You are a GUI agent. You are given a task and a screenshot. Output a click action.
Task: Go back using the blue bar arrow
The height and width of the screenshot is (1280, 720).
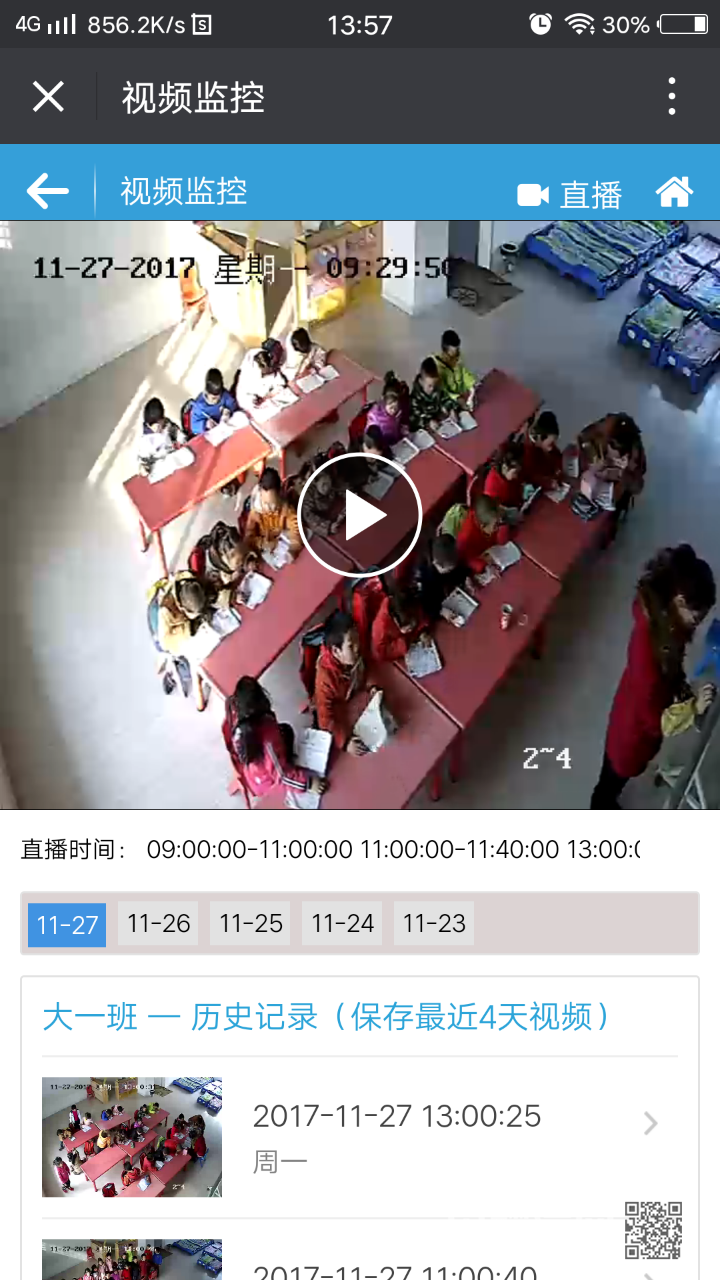(48, 191)
